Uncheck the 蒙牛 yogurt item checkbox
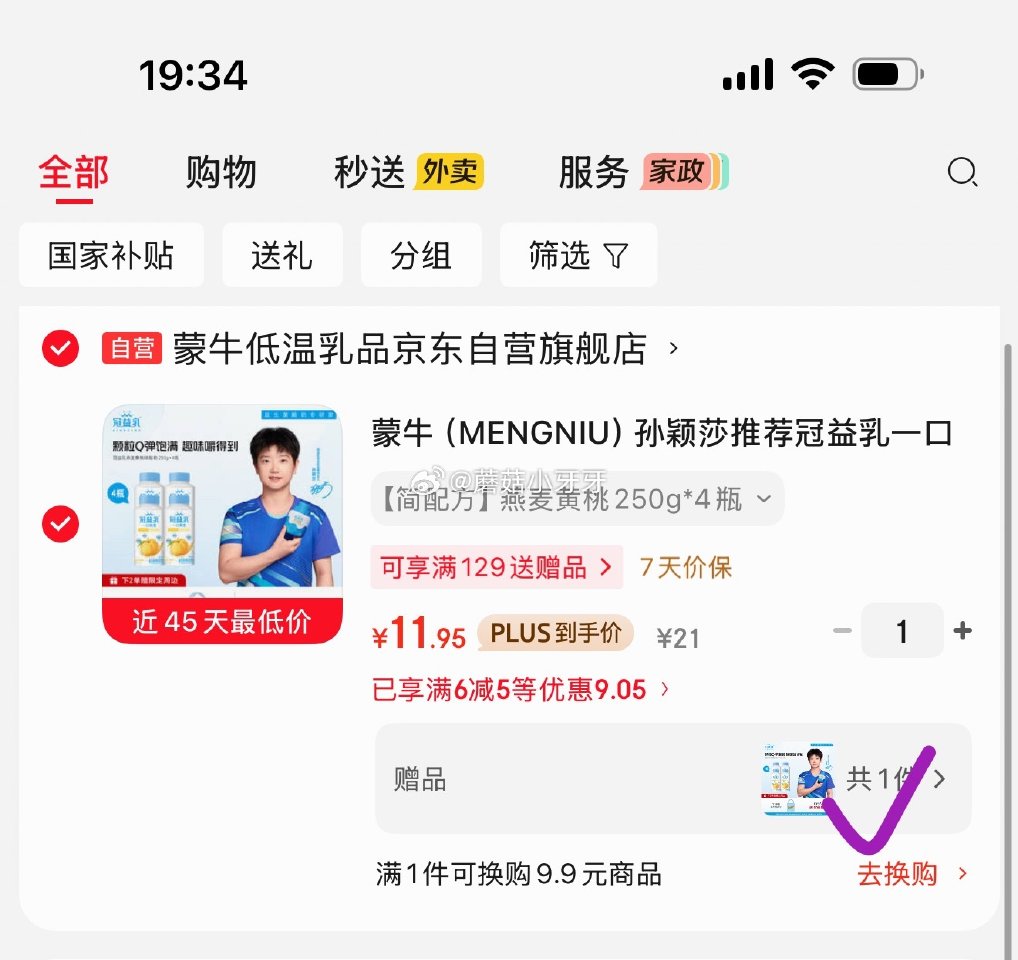 point(61,523)
